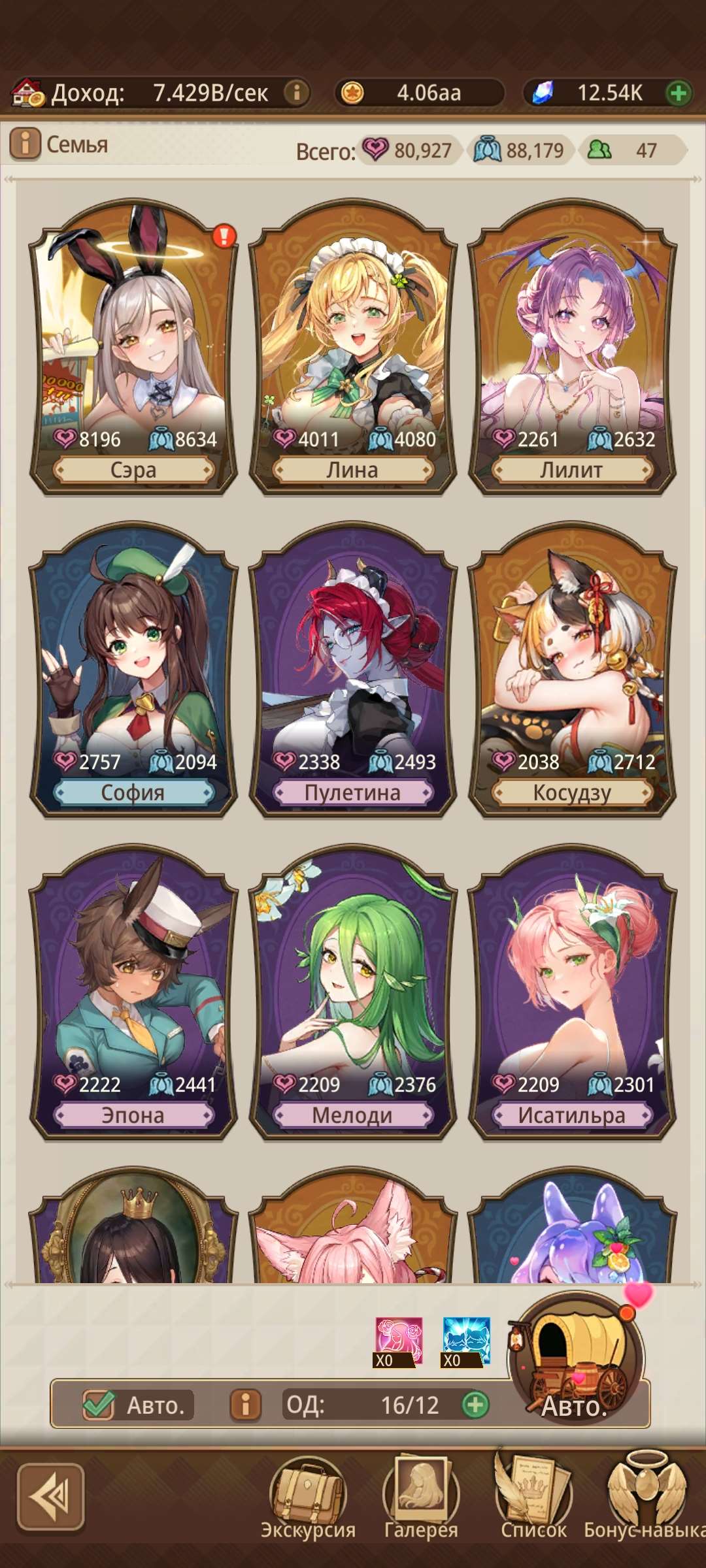The image size is (706, 1568).
Task: Open Лилит's card
Action: click(x=572, y=346)
